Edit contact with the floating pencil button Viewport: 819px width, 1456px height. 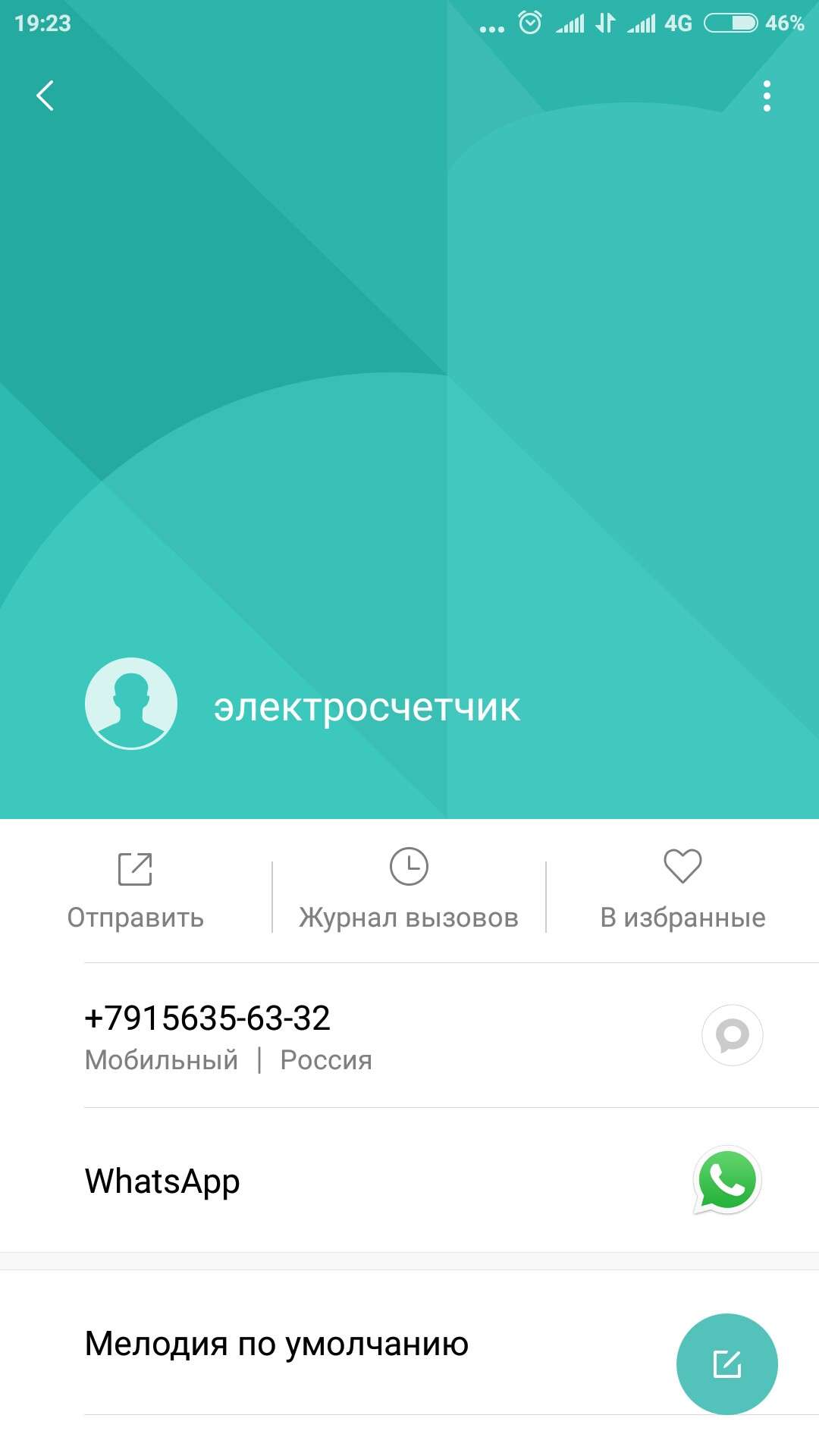(x=726, y=1363)
